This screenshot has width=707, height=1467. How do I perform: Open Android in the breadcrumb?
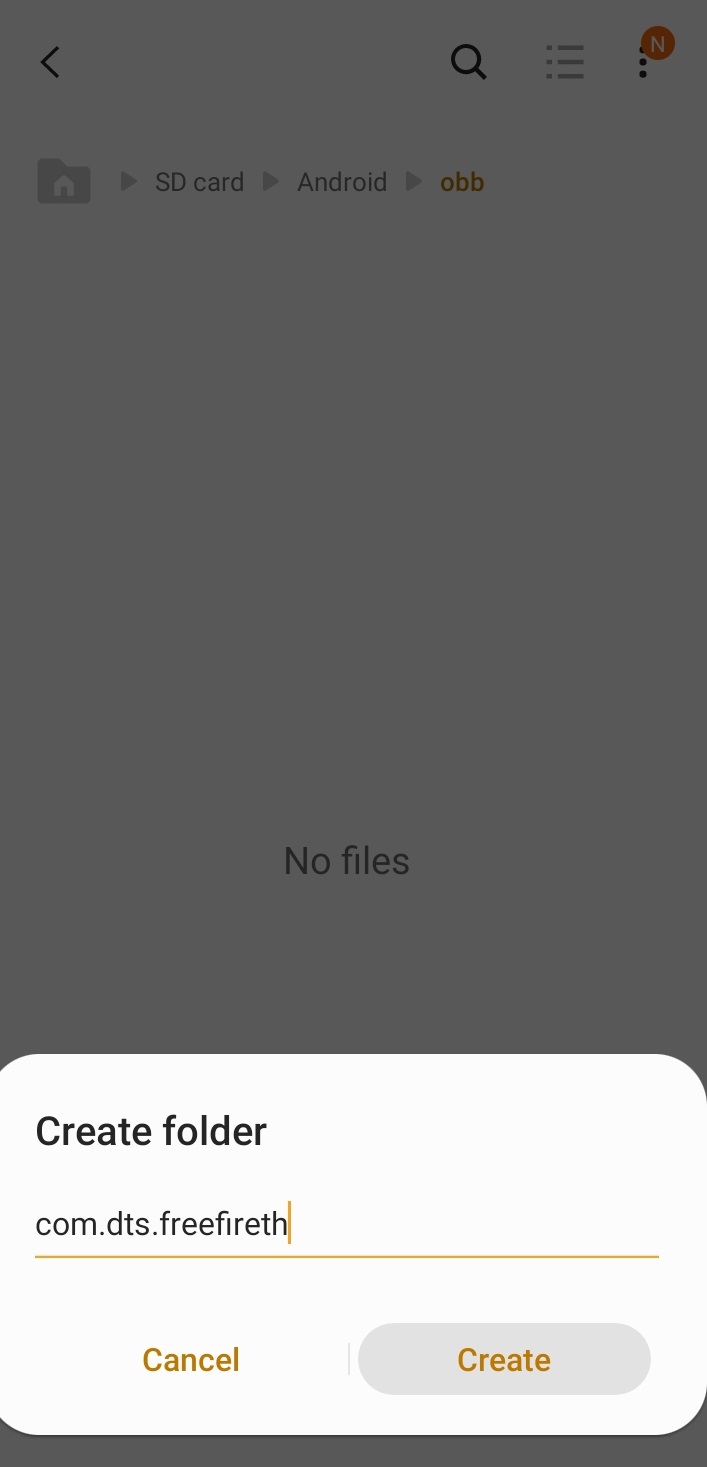coord(342,182)
